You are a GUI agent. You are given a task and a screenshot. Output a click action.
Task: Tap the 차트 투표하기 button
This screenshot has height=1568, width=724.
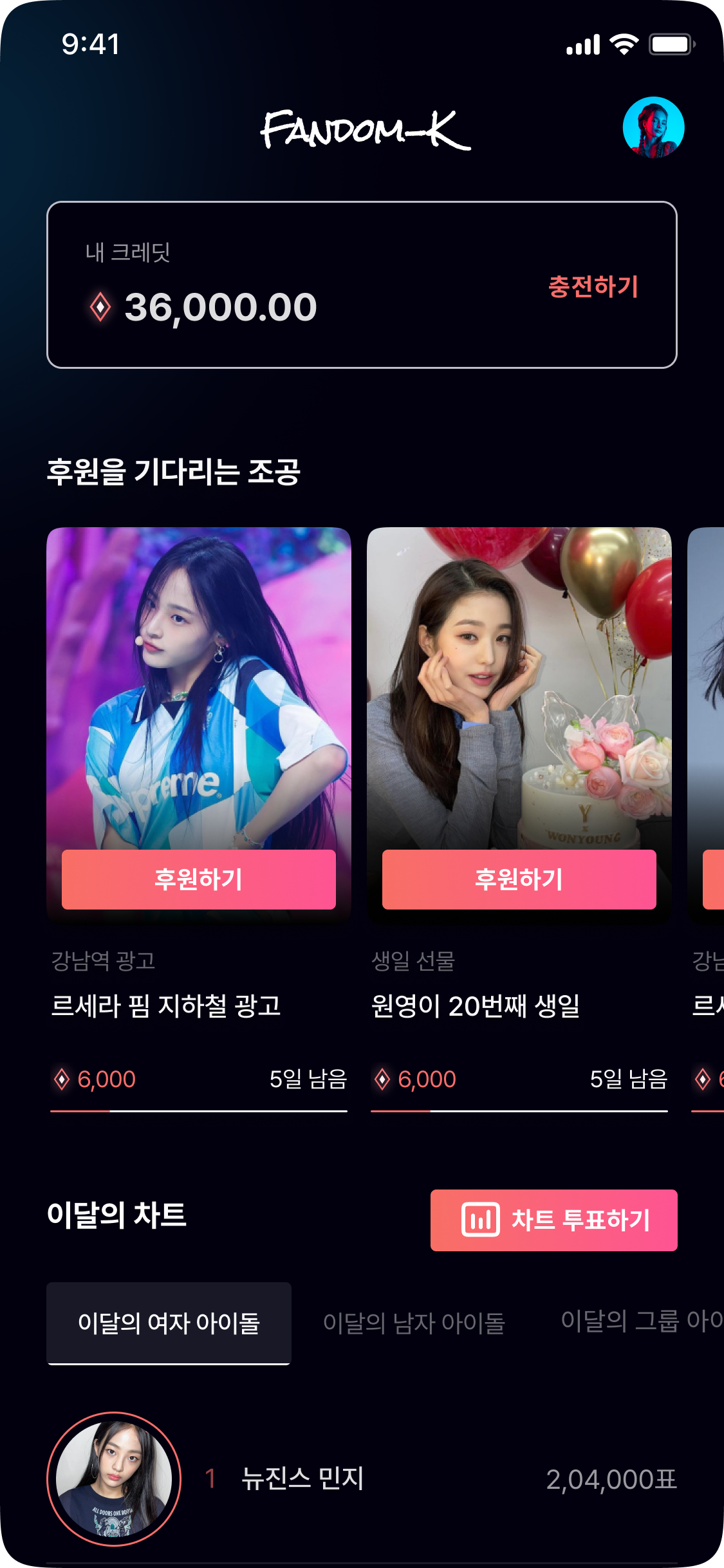pos(554,1220)
